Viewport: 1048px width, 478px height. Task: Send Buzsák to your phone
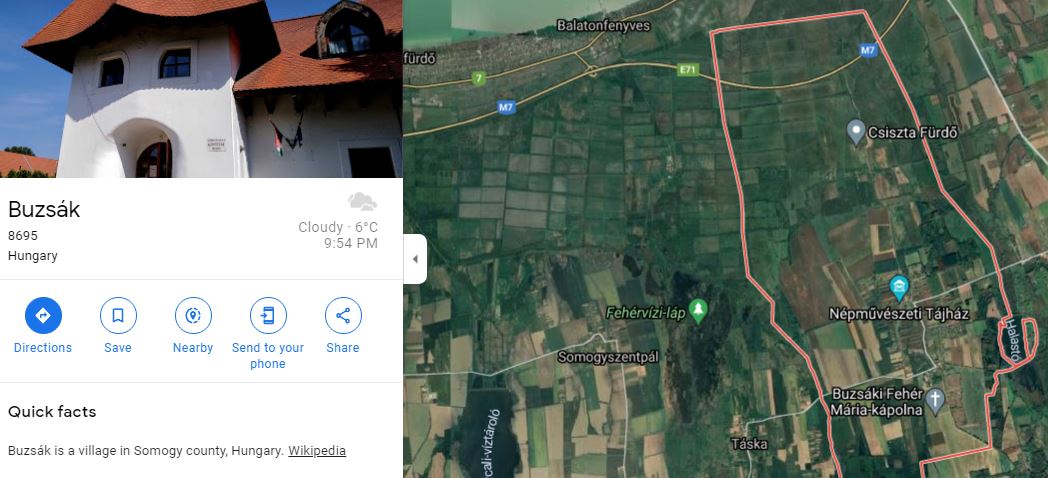(268, 316)
